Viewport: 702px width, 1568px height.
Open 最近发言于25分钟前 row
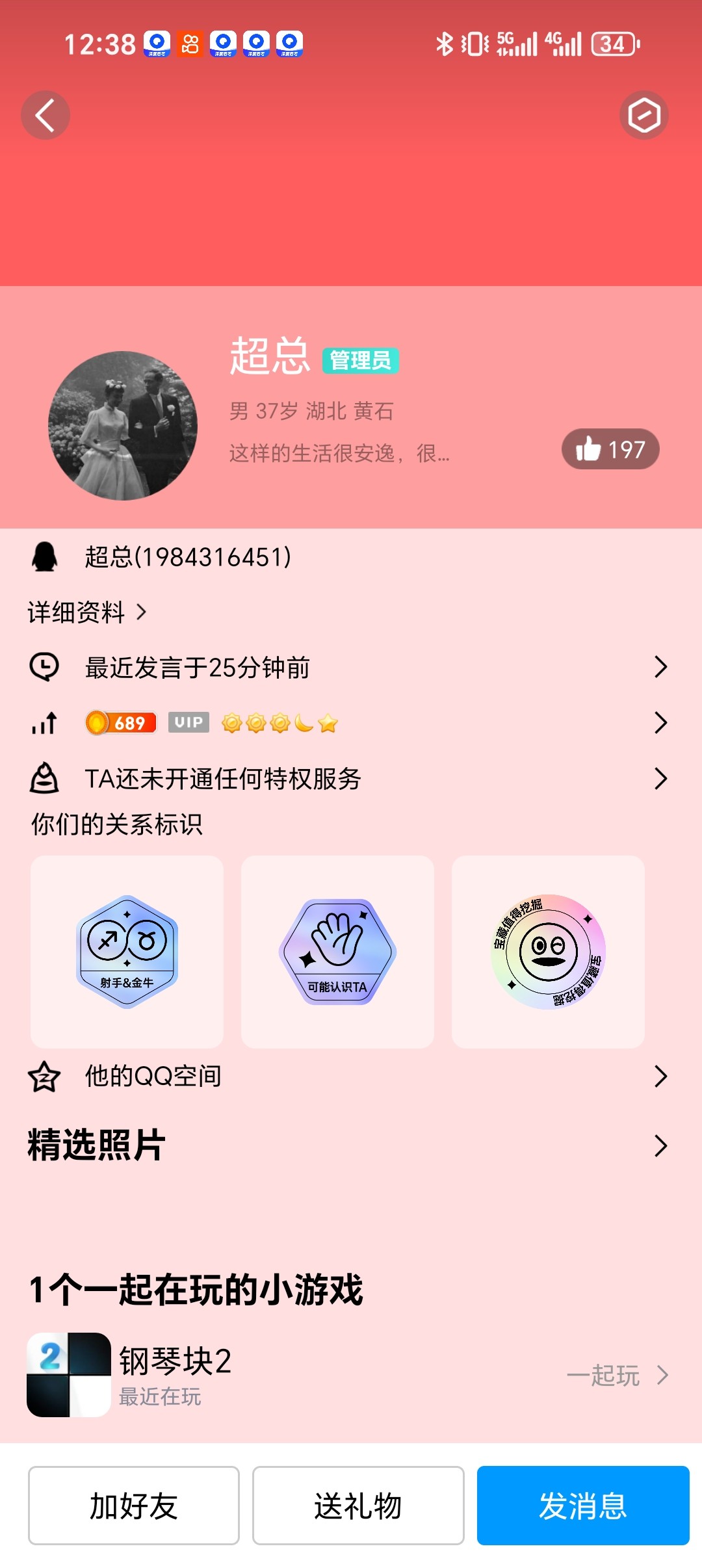pyautogui.click(x=351, y=667)
